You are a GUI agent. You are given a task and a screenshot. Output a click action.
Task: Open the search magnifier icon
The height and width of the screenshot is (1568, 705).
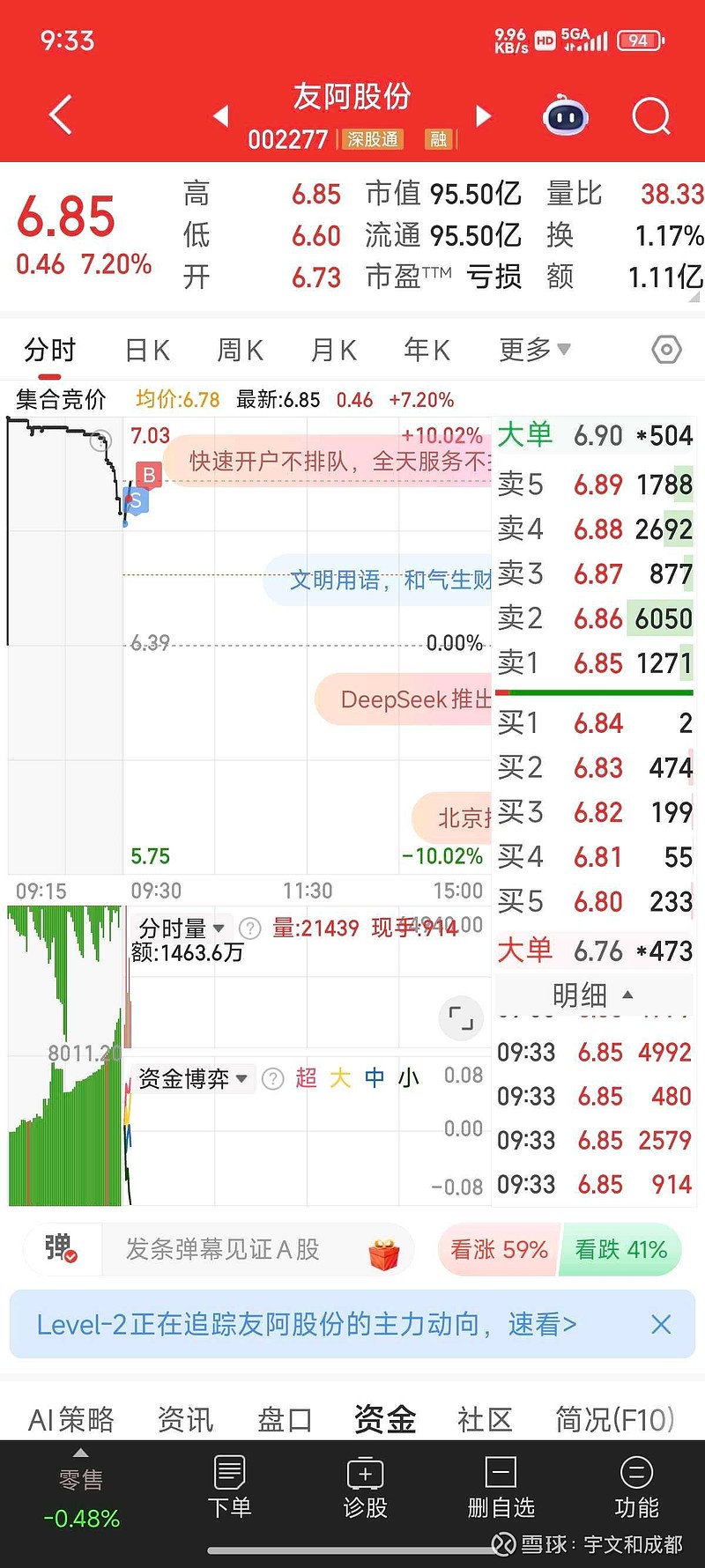pyautogui.click(x=651, y=115)
